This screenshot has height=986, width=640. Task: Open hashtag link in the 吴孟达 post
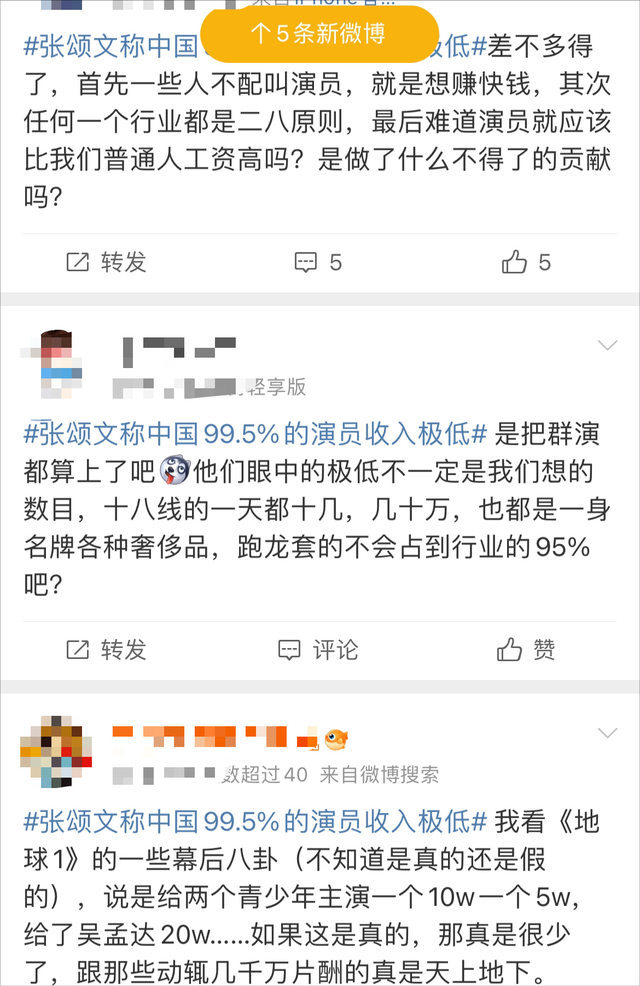(255, 822)
